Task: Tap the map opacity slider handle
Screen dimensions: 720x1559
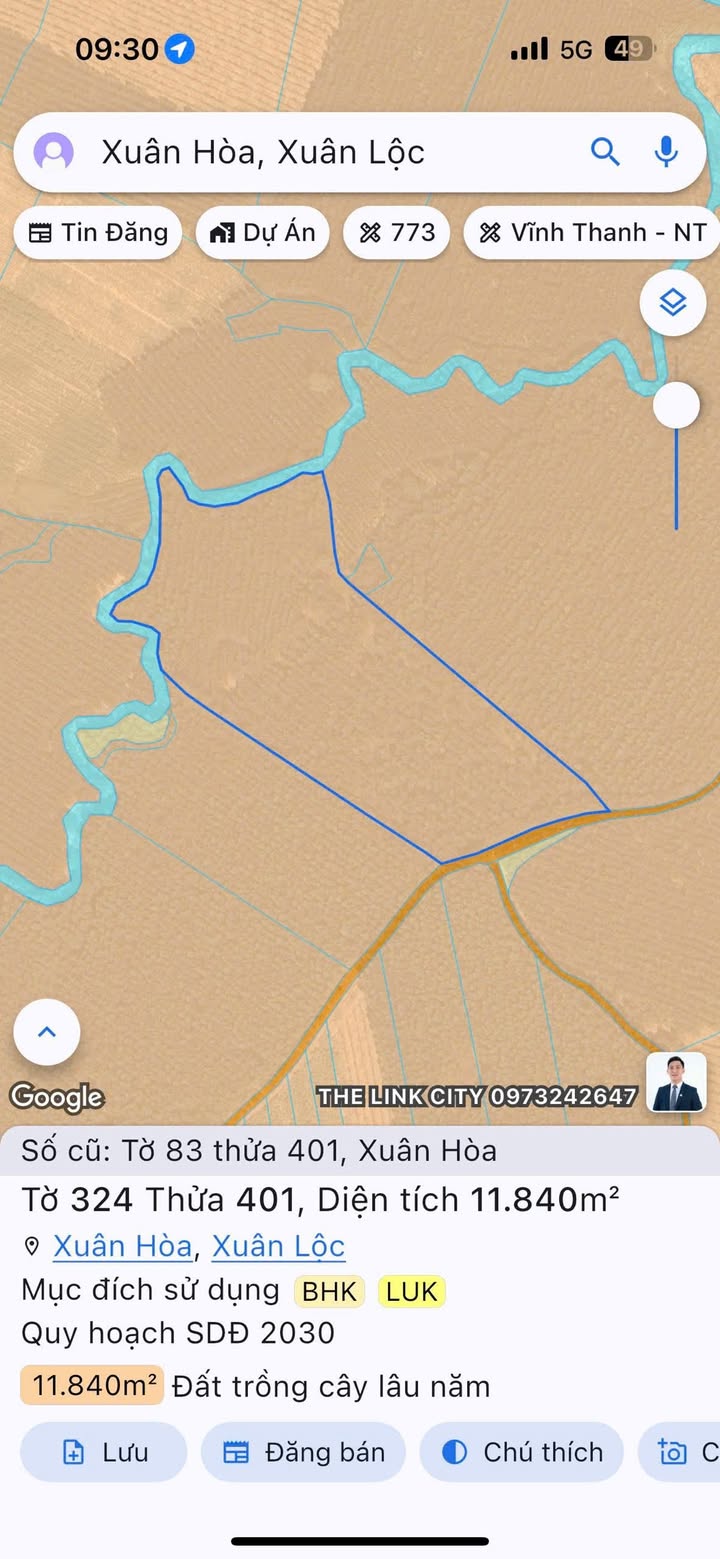Action: tap(677, 405)
